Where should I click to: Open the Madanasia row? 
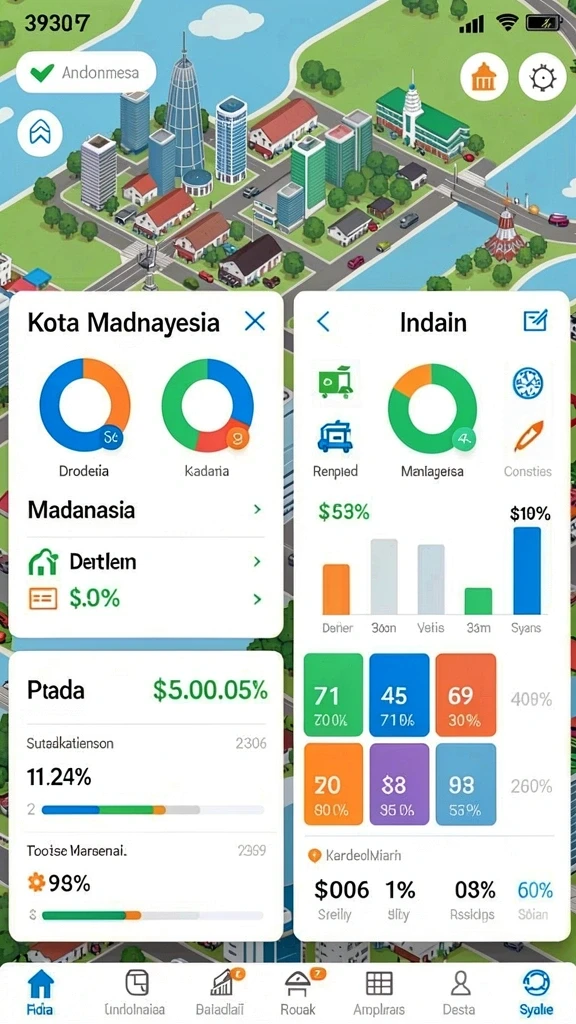coord(145,510)
